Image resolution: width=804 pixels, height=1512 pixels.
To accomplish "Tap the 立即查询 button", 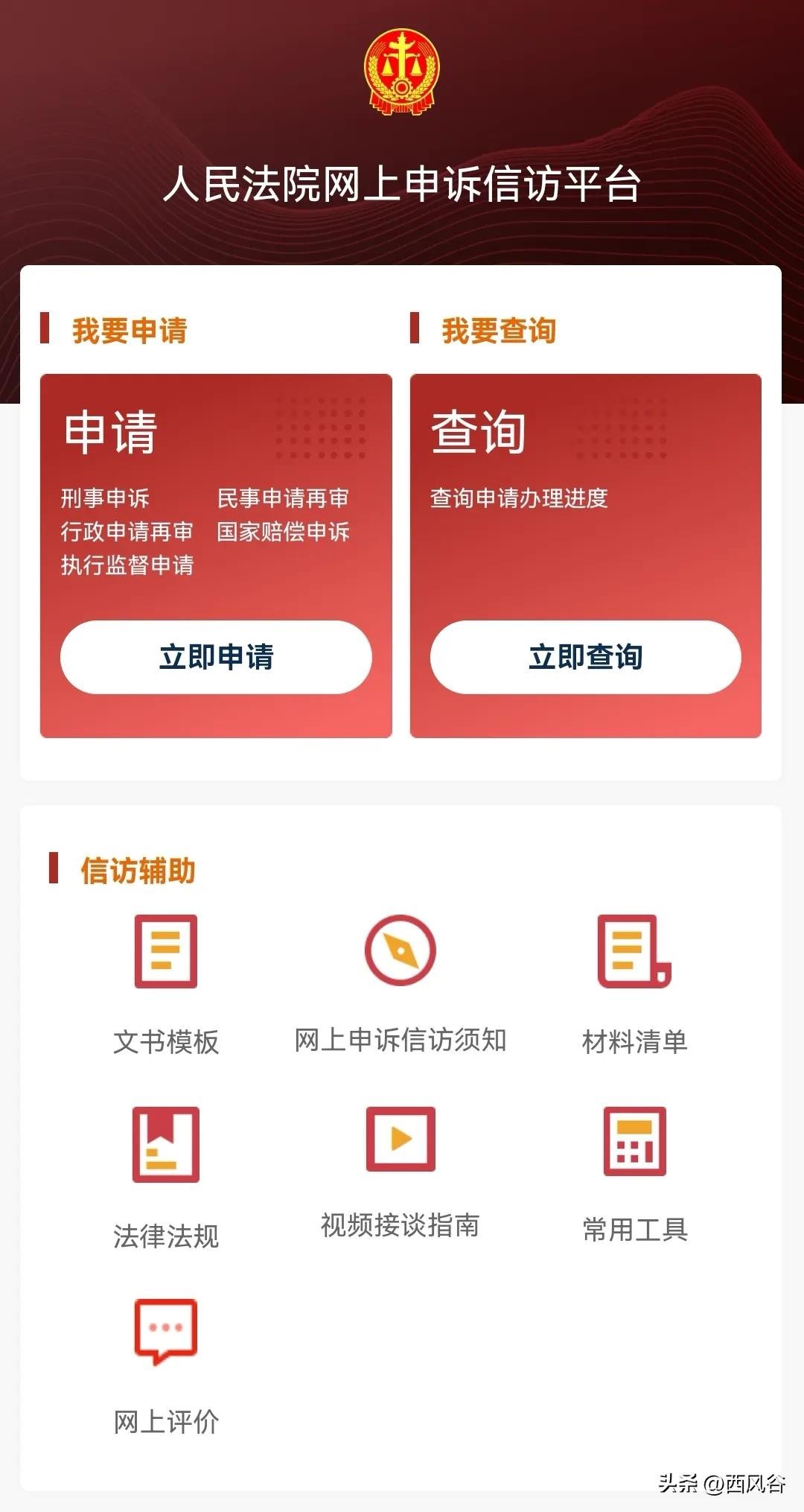I will click(585, 657).
